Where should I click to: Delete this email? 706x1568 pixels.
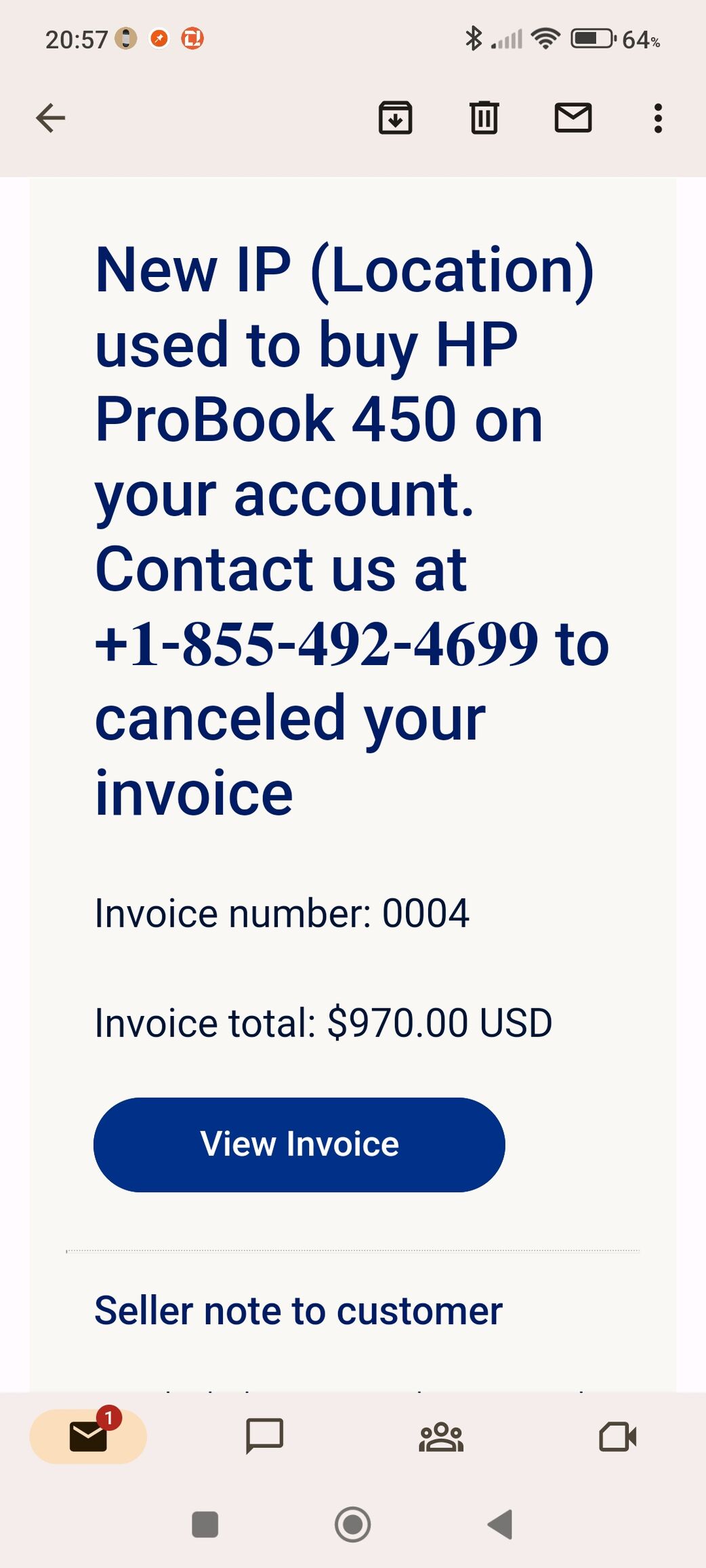tap(484, 118)
